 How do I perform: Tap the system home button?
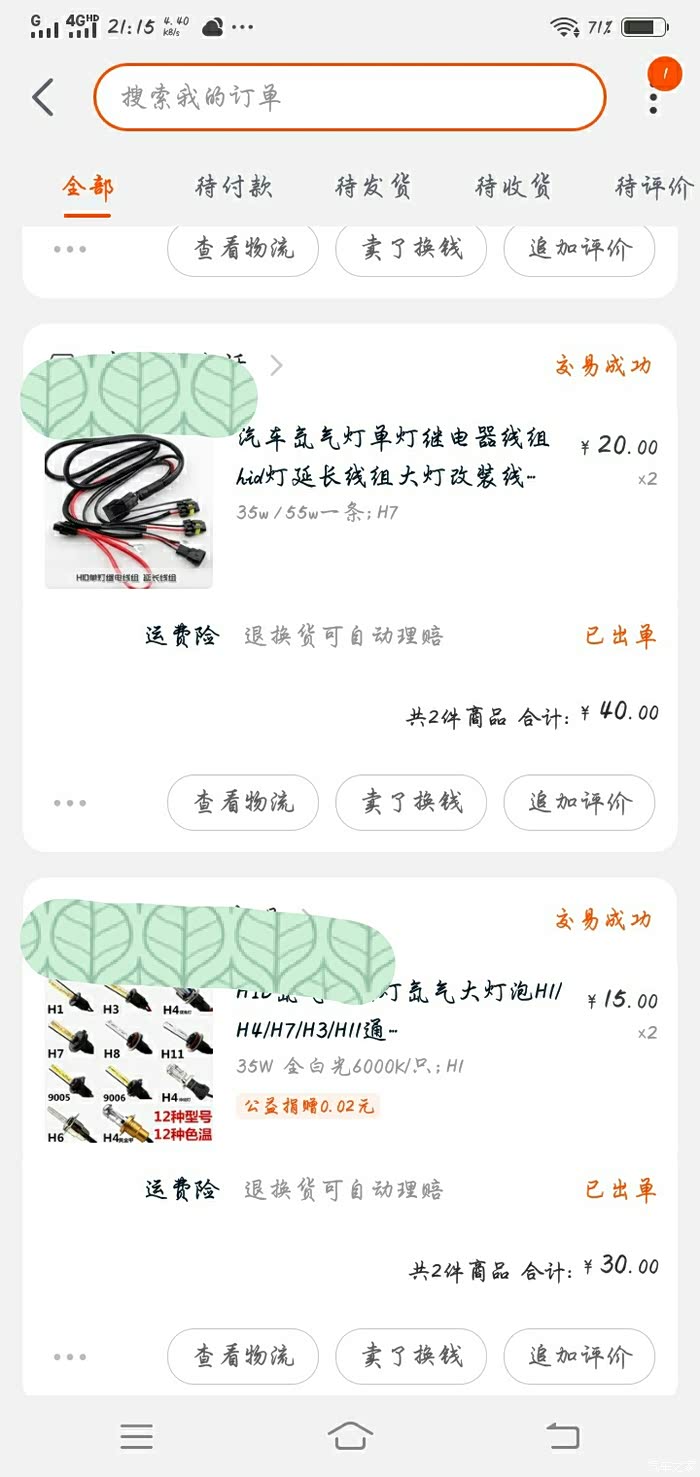coord(350,1436)
